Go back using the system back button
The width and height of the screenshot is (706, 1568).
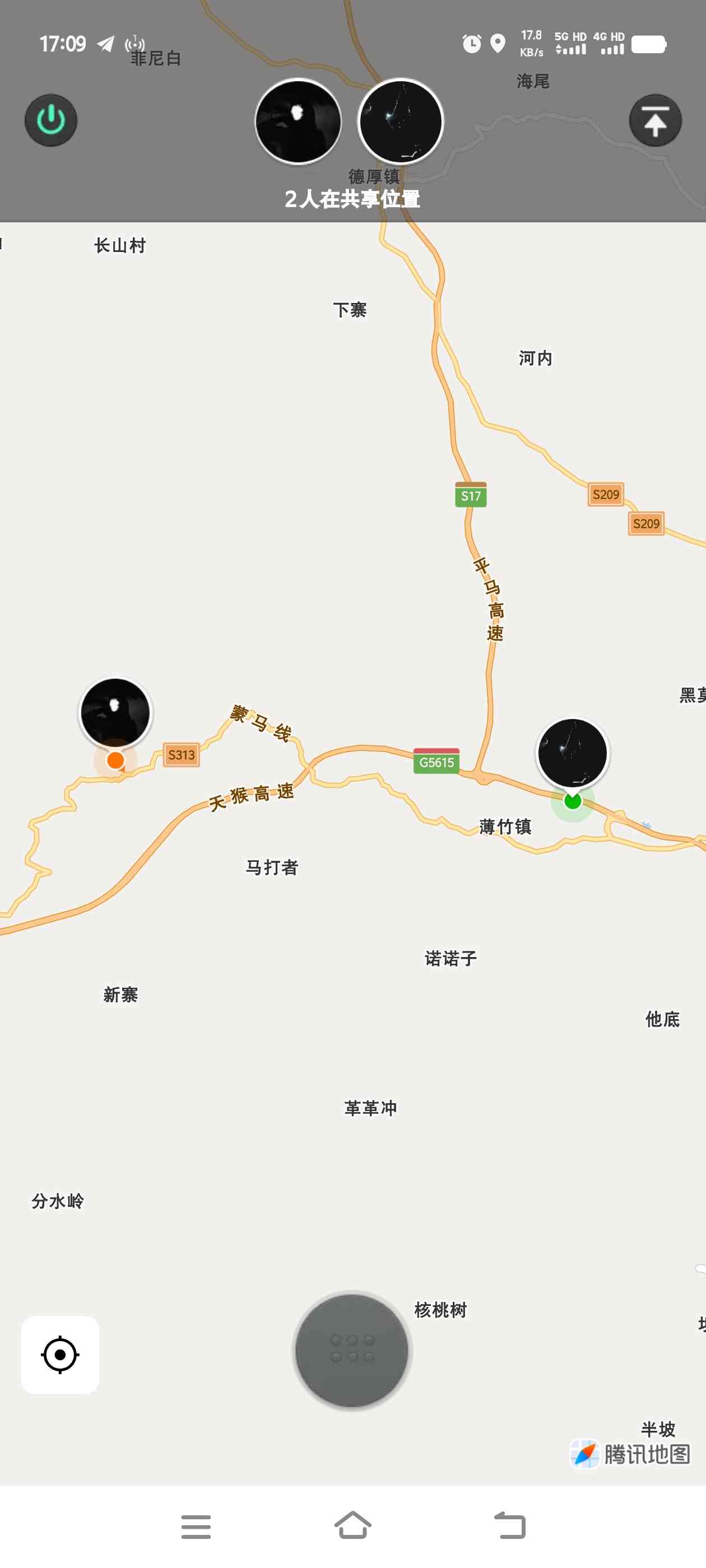point(509,1526)
